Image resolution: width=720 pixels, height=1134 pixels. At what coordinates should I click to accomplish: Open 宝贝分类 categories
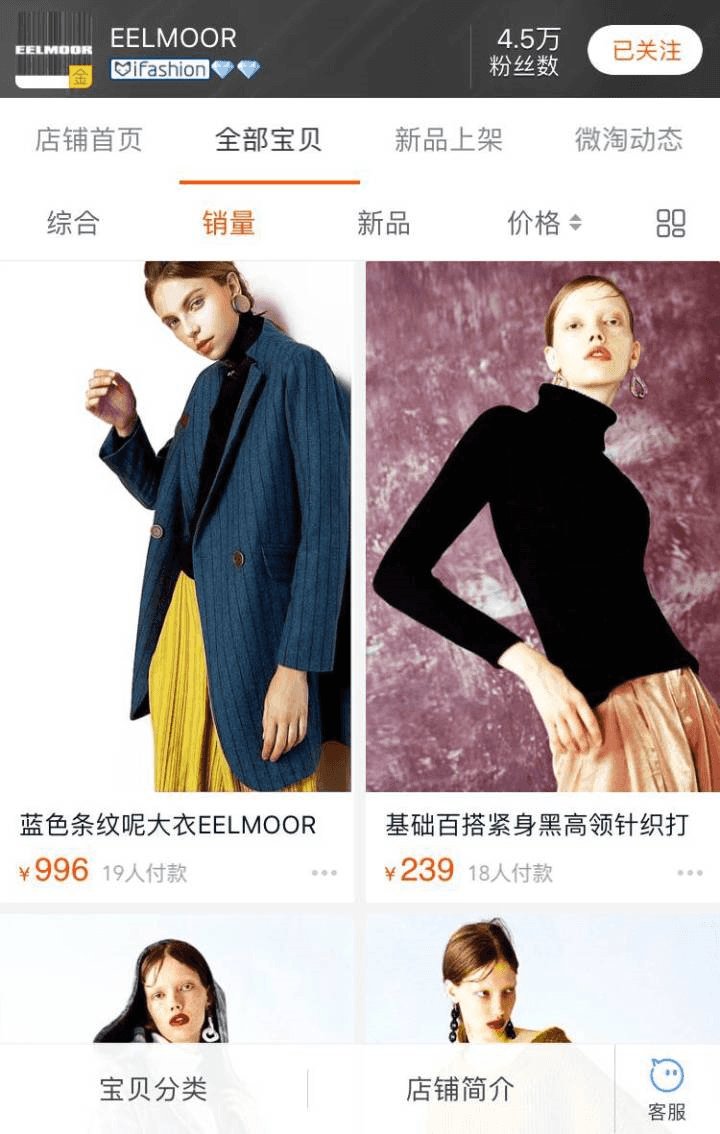pyautogui.click(x=153, y=1089)
